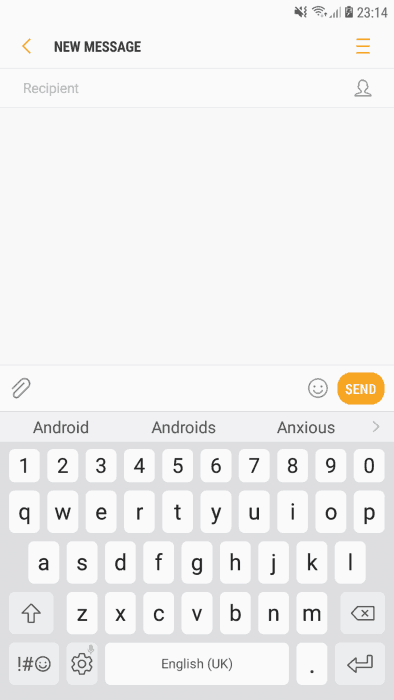
Task: Focus the message text box
Action: point(170,388)
